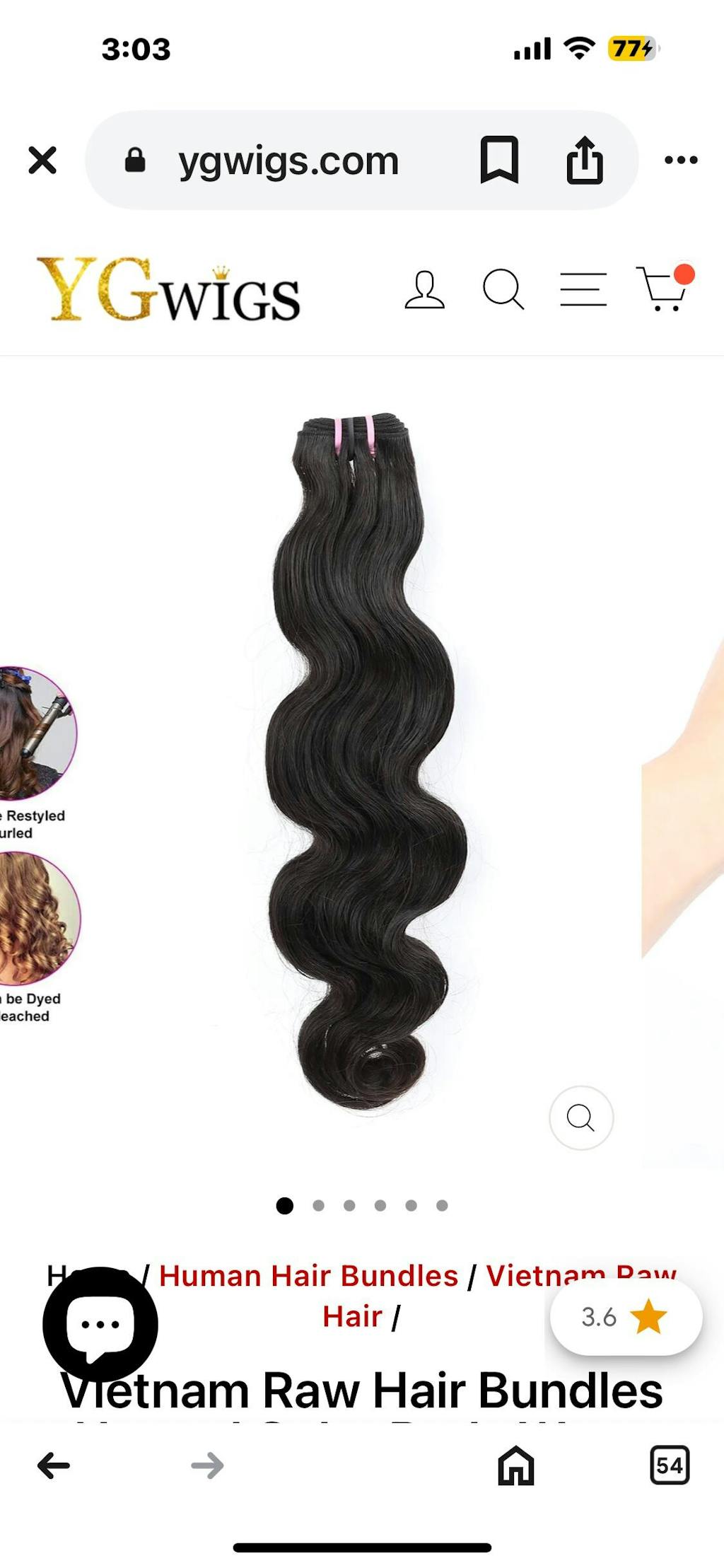Tap the ygwigs.com address bar
The height and width of the screenshot is (1568, 724).
click(288, 161)
